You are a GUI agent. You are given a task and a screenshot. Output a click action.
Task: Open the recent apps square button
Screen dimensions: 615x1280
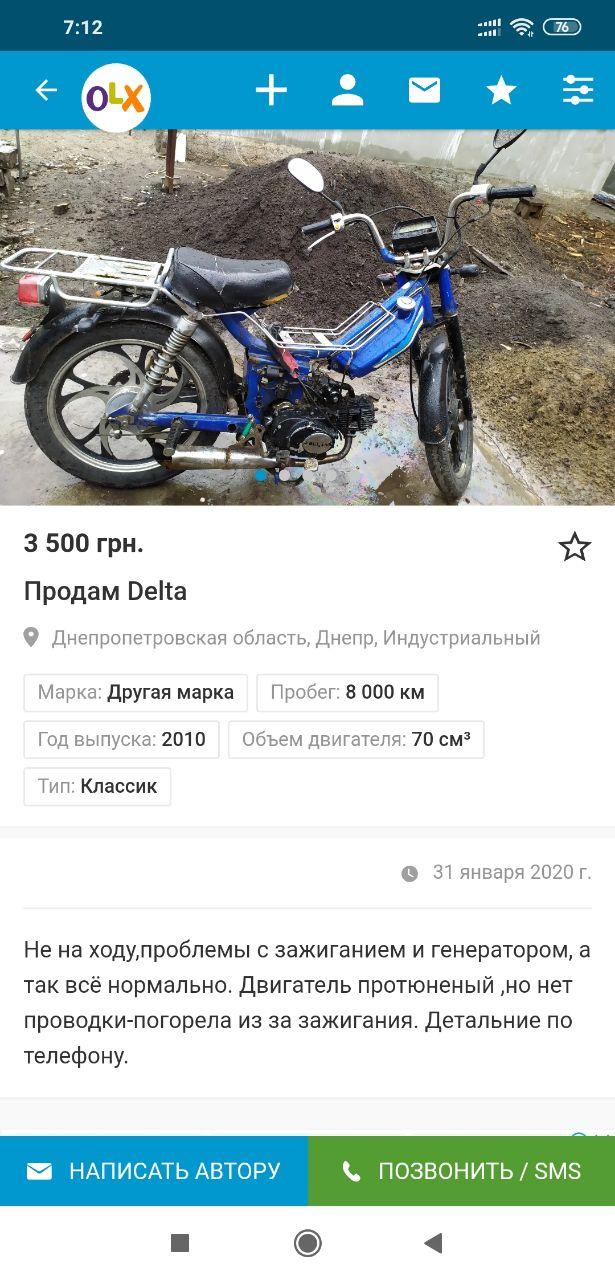180,1243
